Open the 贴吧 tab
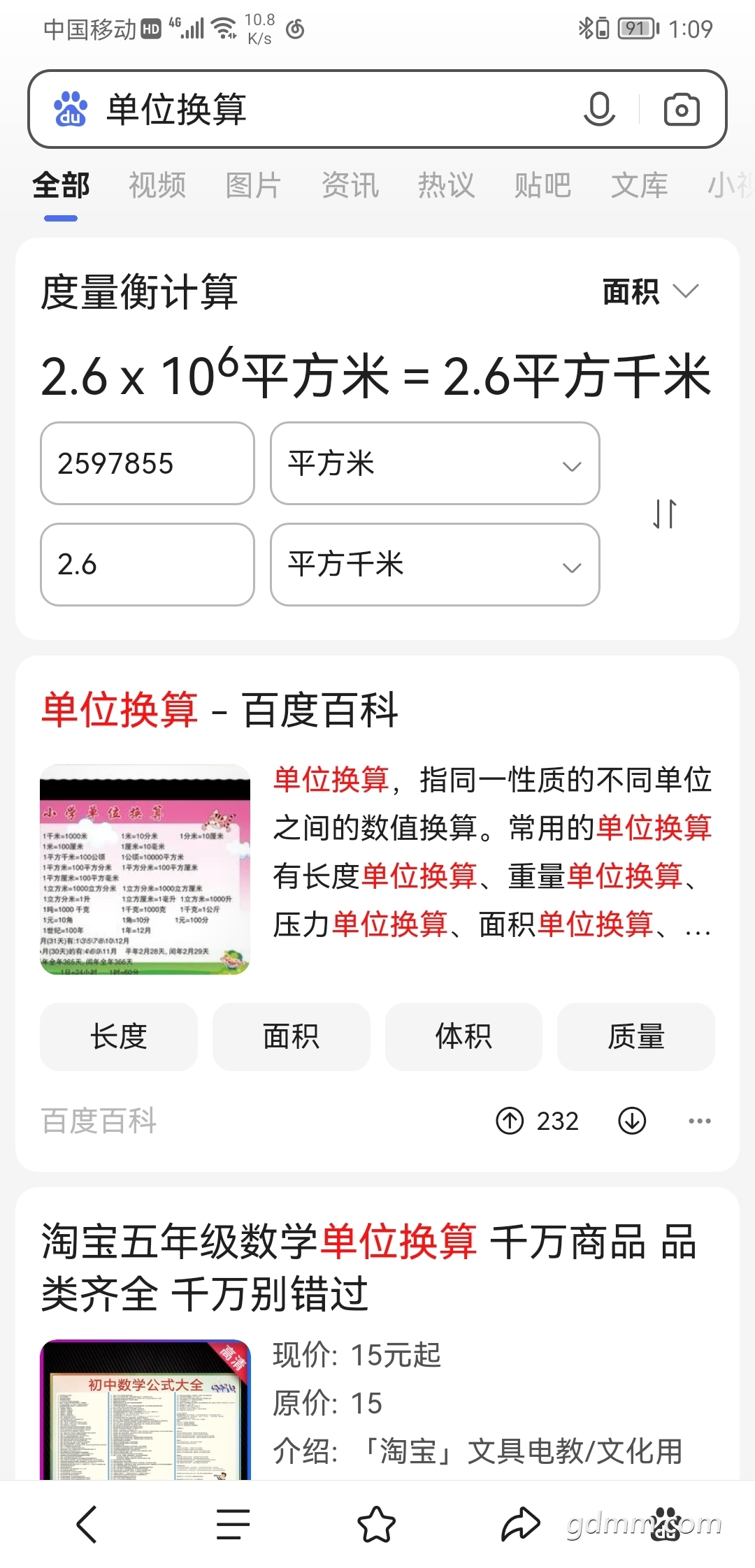Screen dimensions: 755x1568 [542, 186]
